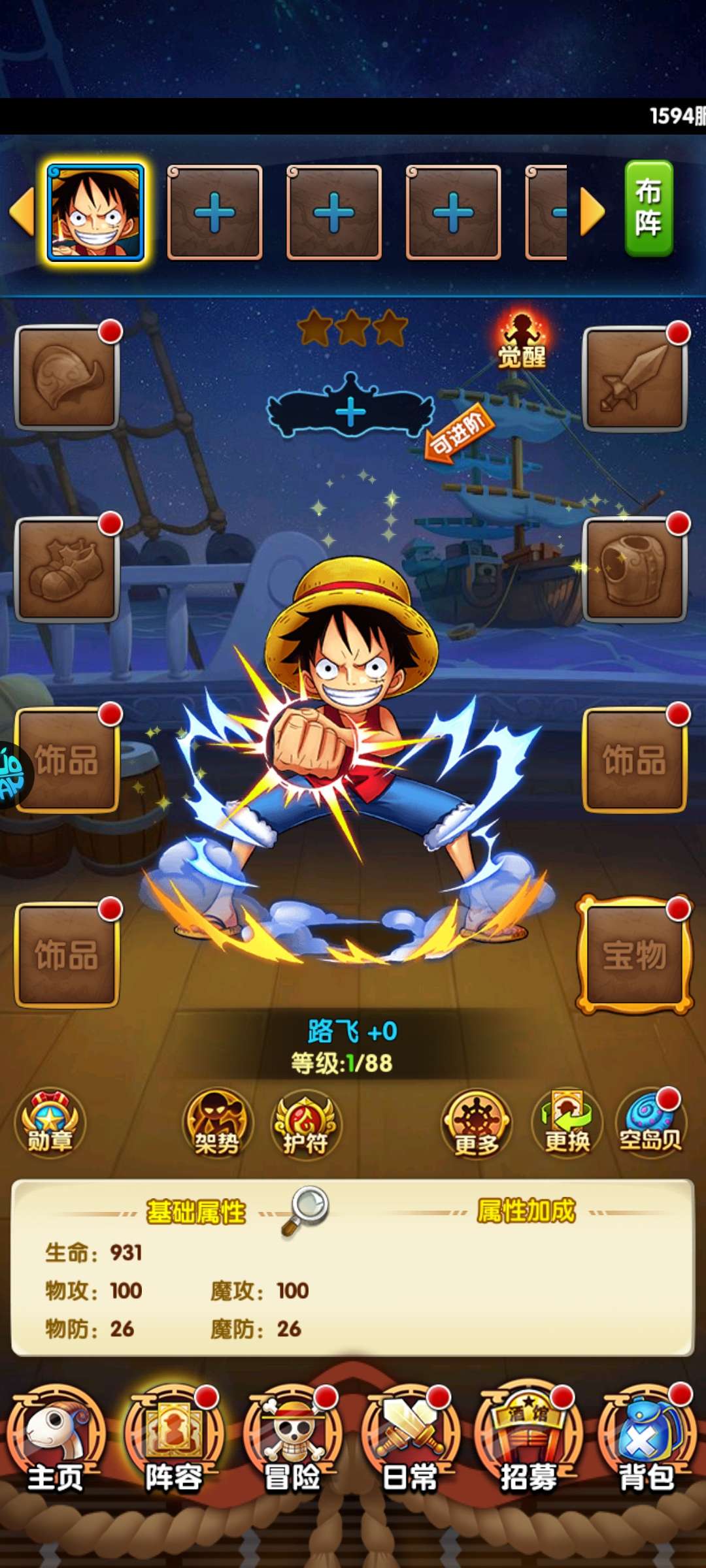The width and height of the screenshot is (706, 1568).
Task: Open the 勋章 medal icon
Action: click(x=50, y=1123)
